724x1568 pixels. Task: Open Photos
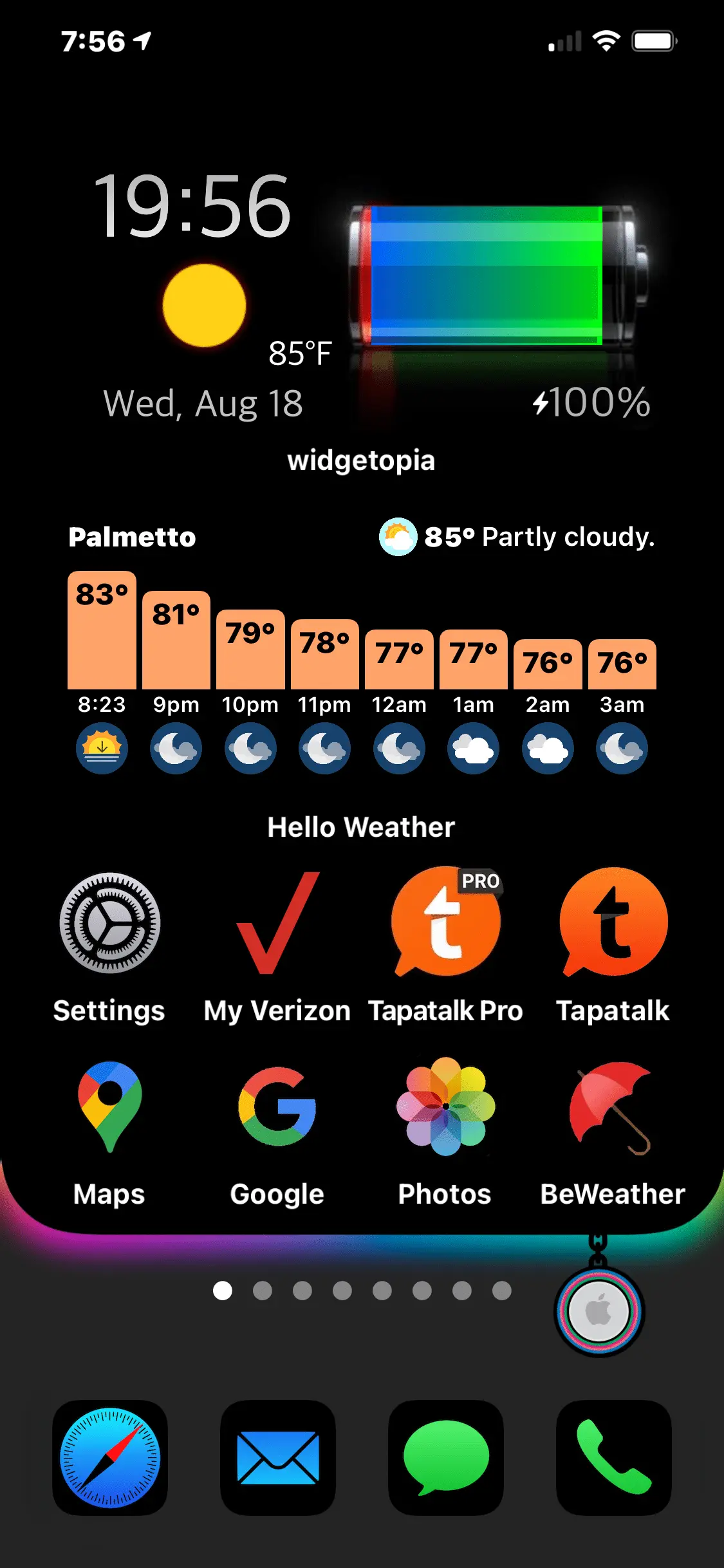(445, 1107)
